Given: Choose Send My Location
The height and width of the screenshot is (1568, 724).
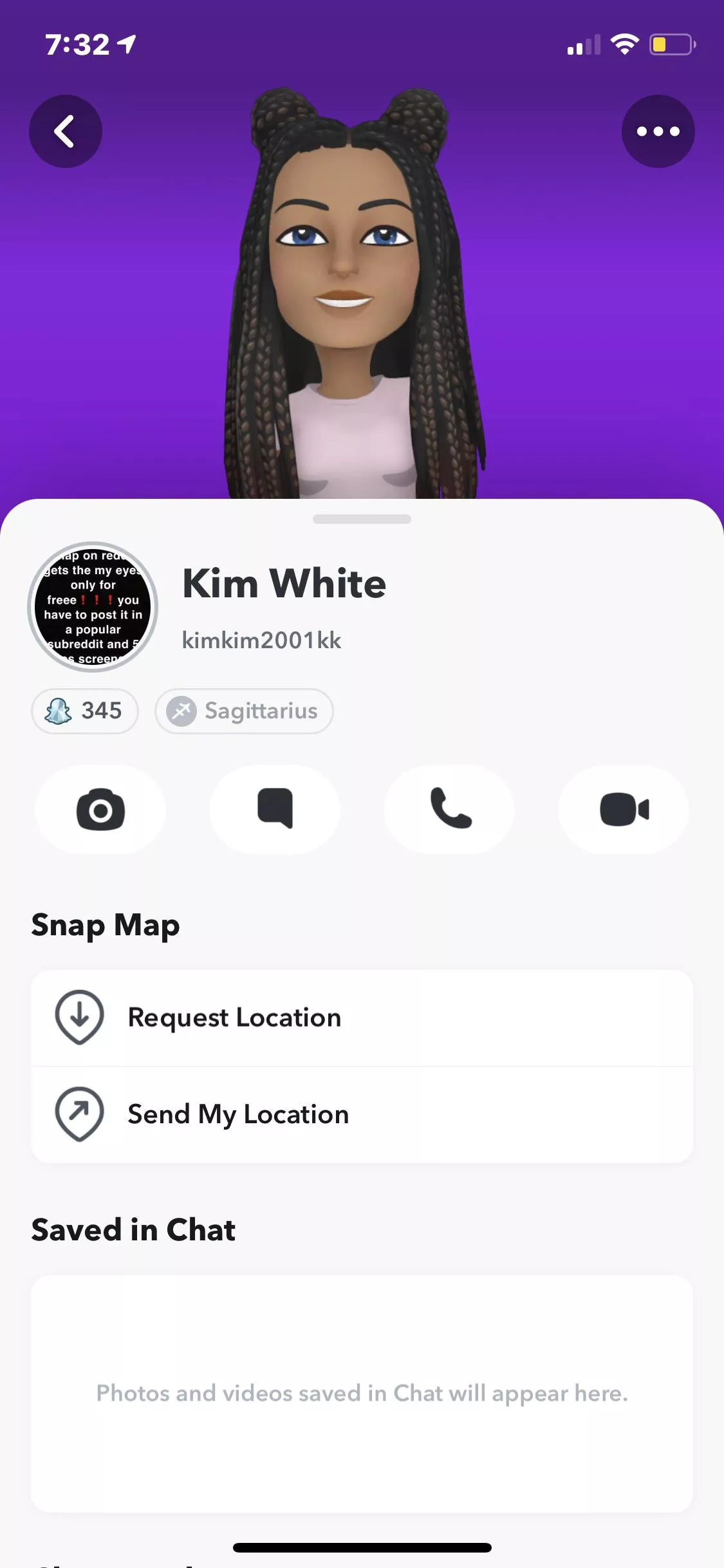Looking at the screenshot, I should [x=362, y=1114].
